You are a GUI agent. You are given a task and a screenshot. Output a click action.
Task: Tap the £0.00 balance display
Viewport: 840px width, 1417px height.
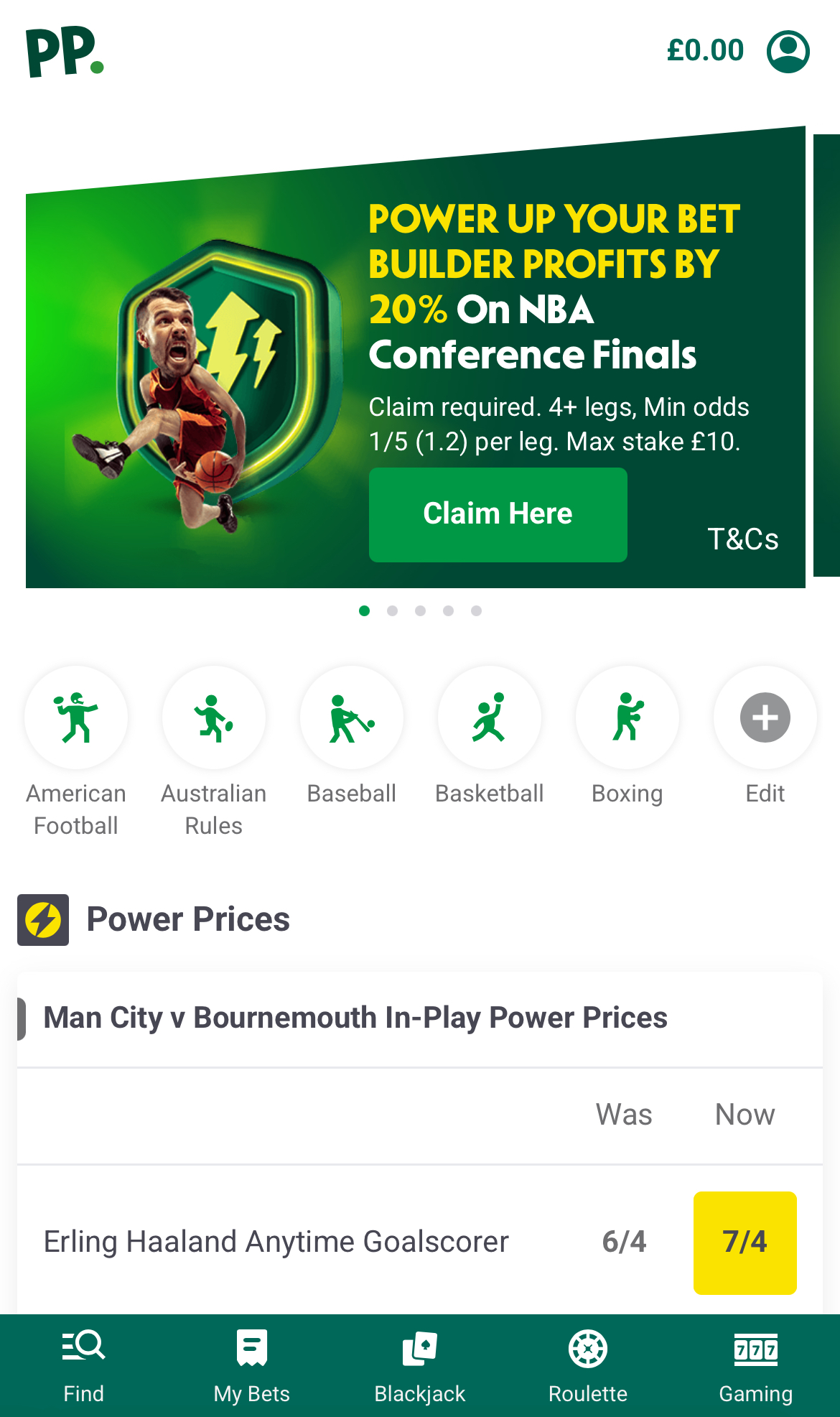coord(706,50)
